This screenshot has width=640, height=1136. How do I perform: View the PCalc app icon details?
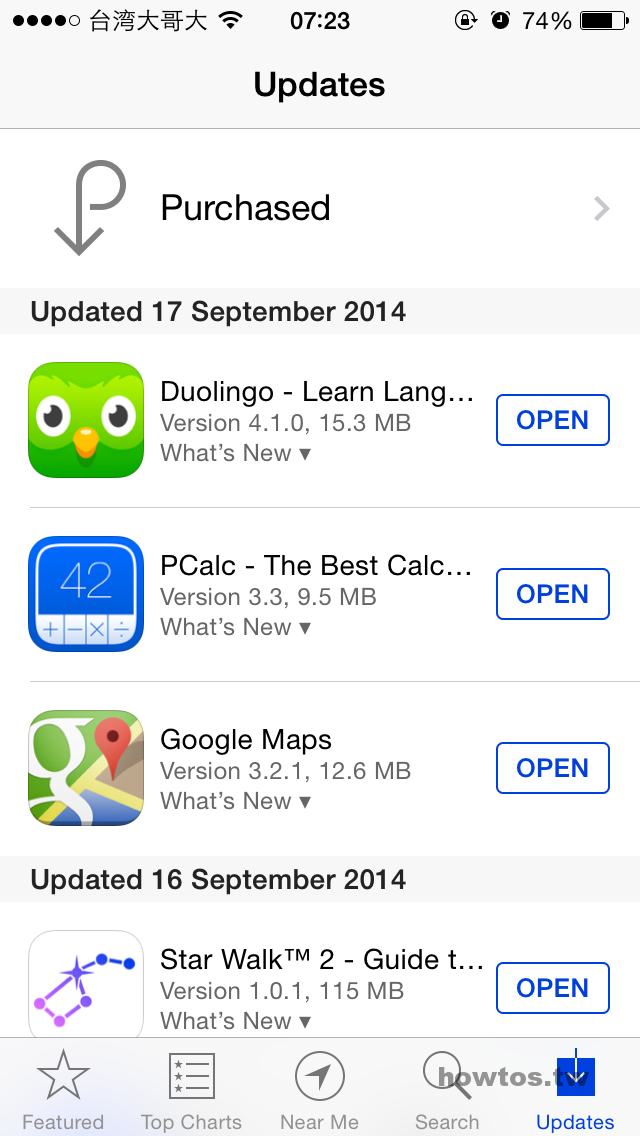(86, 594)
